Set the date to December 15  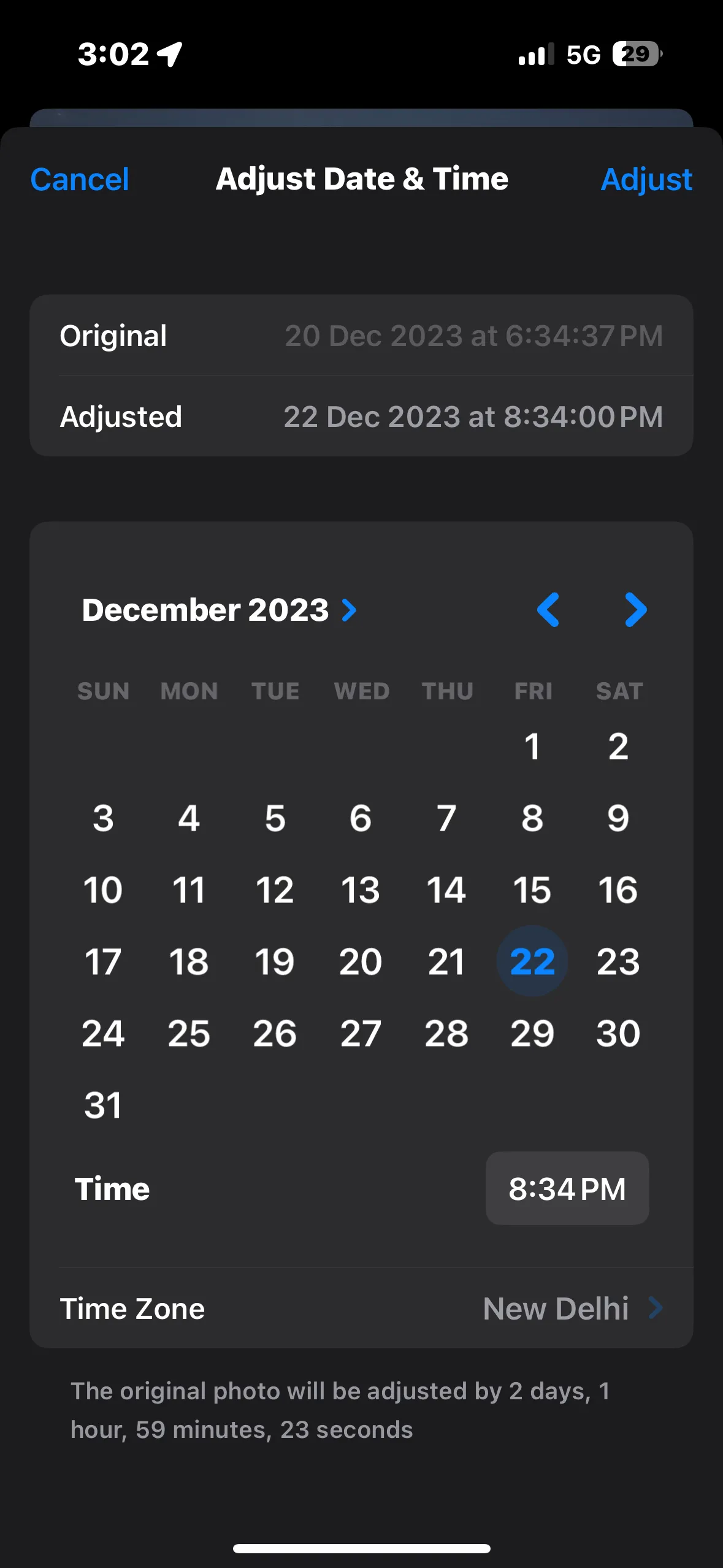click(532, 890)
